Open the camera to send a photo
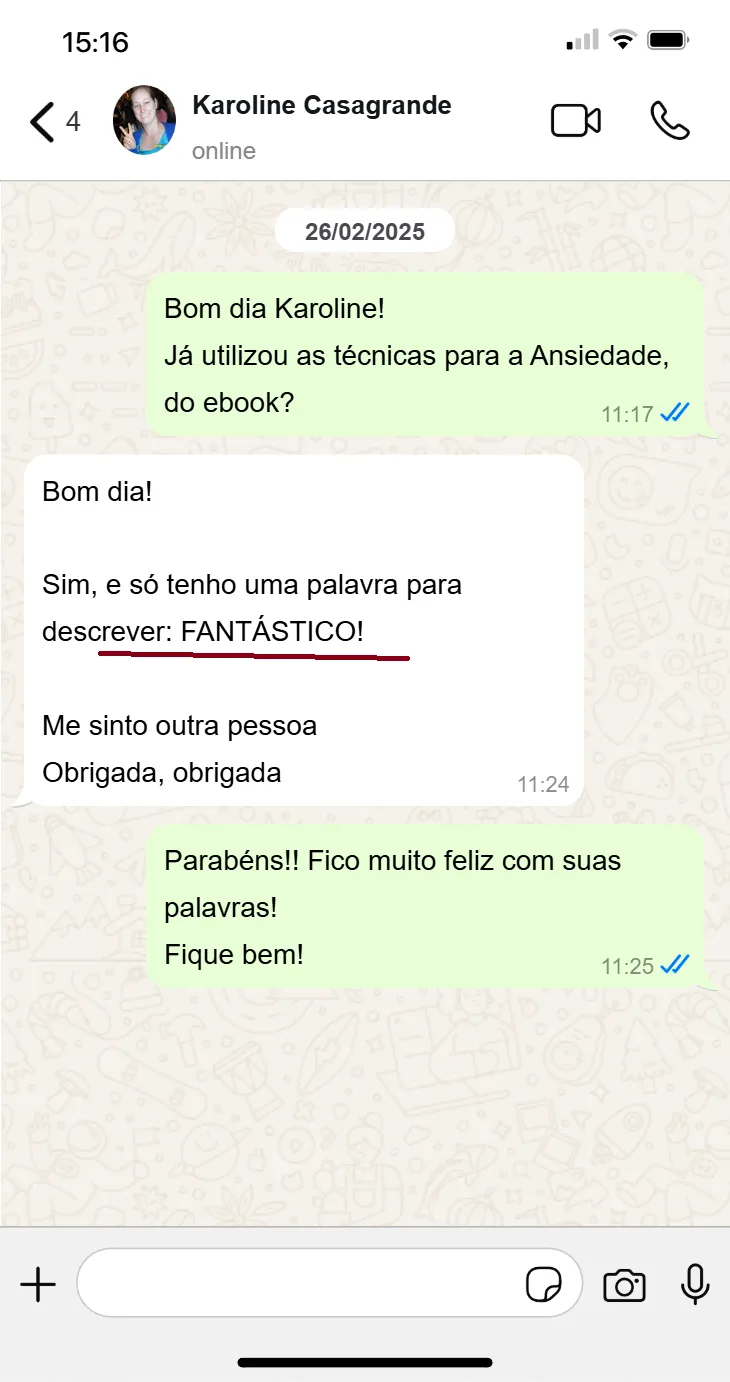Viewport: 730px width, 1382px height. [x=624, y=1283]
